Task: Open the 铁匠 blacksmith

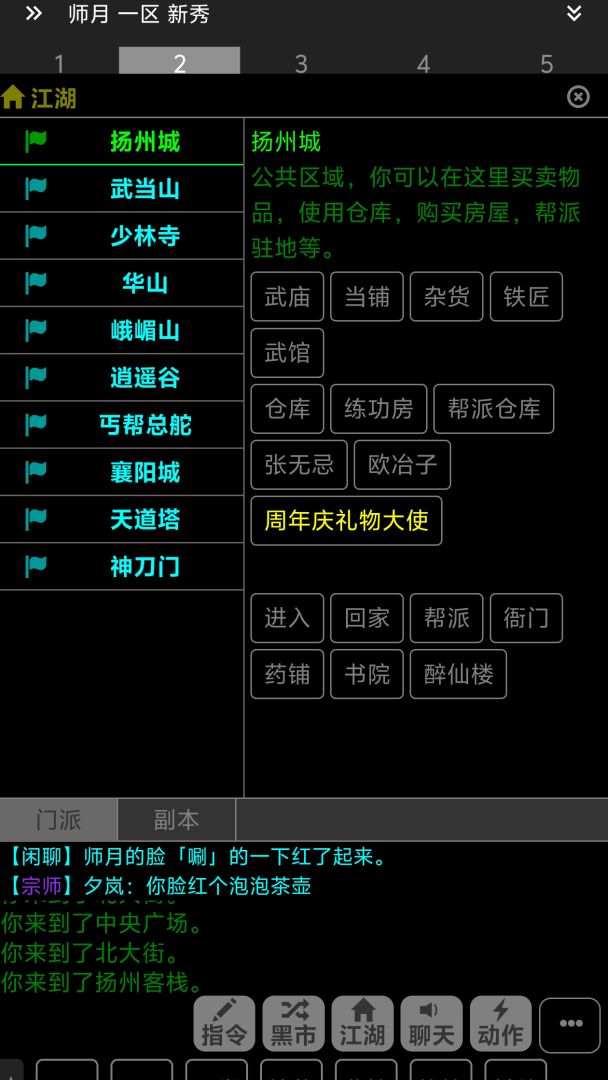Action: click(x=526, y=297)
